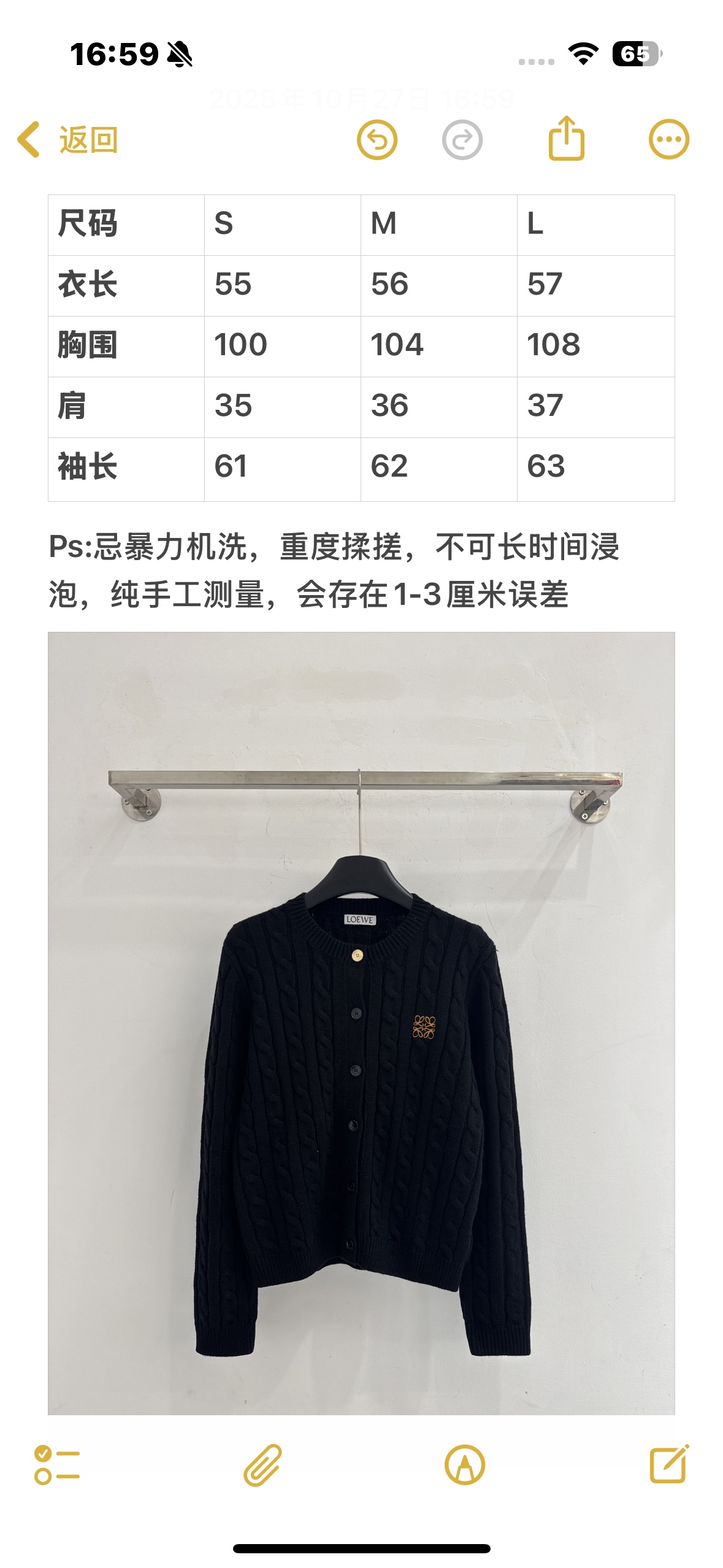Redo the last undone edit

pyautogui.click(x=462, y=140)
